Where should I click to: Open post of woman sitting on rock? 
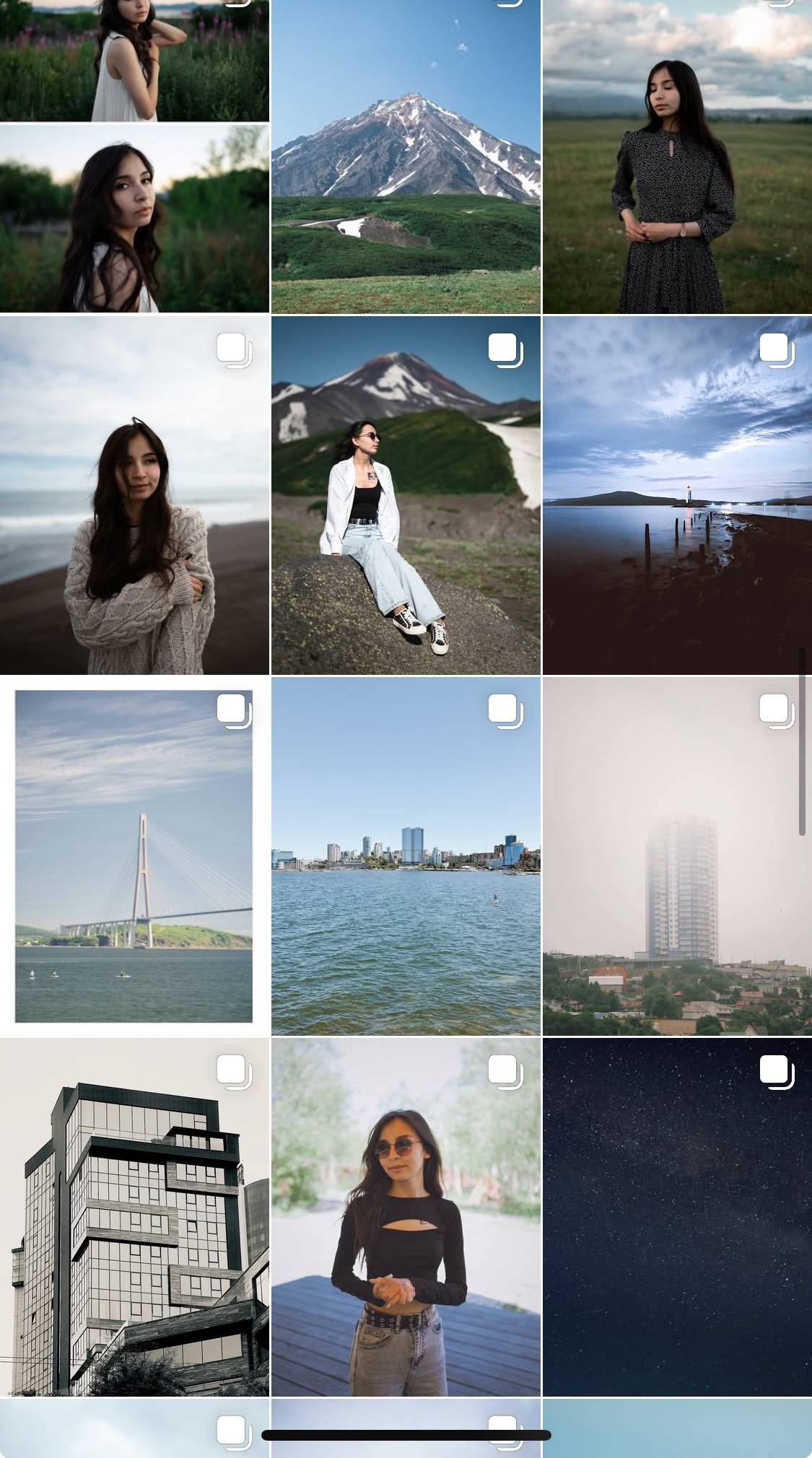[406, 495]
